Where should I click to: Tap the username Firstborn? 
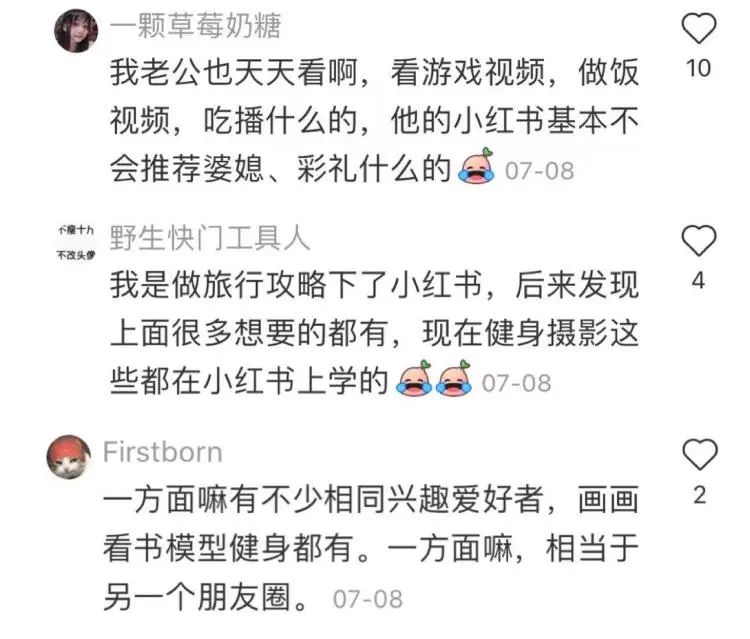(162, 452)
